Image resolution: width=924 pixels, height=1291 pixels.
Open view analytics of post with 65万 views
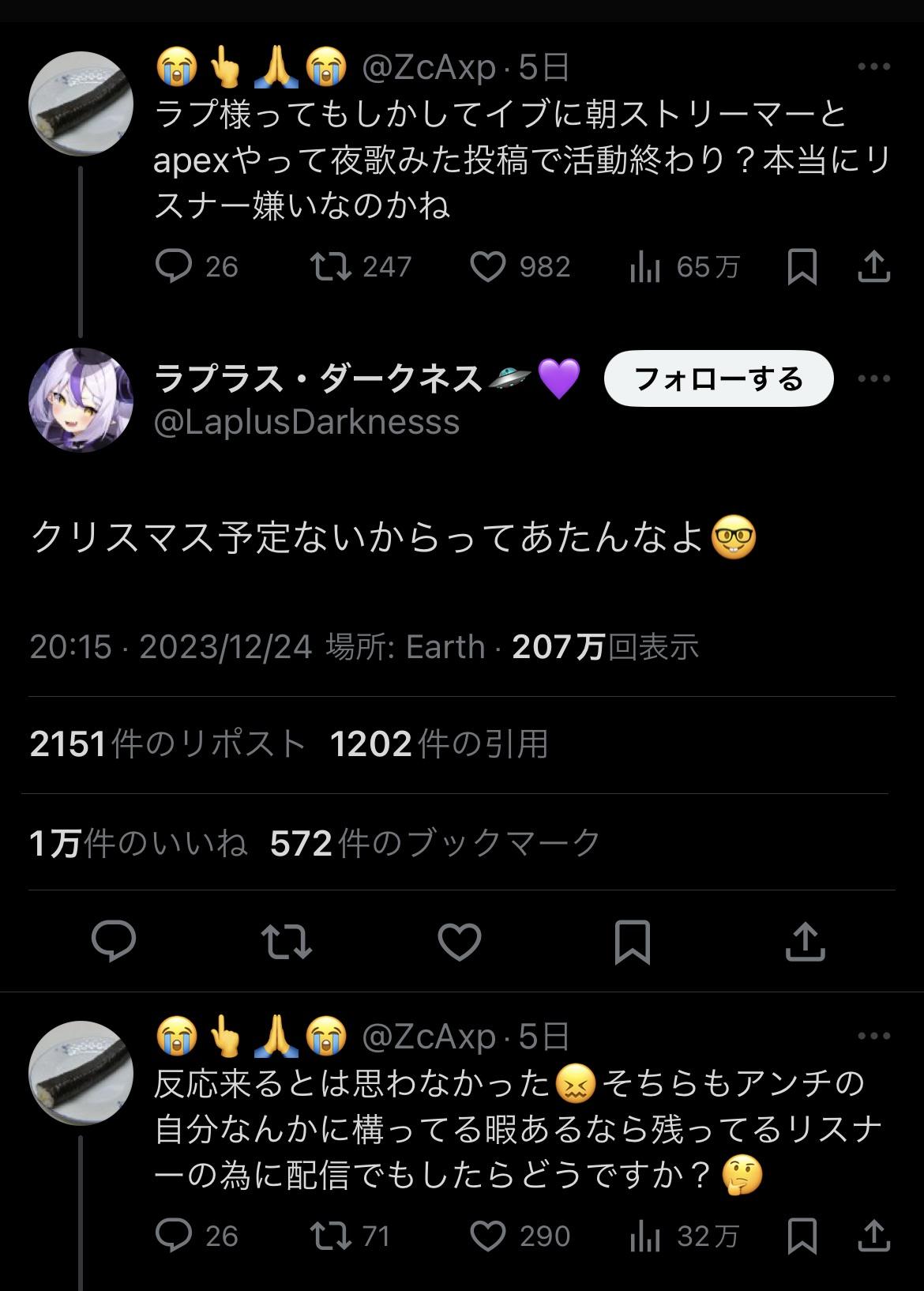684,267
